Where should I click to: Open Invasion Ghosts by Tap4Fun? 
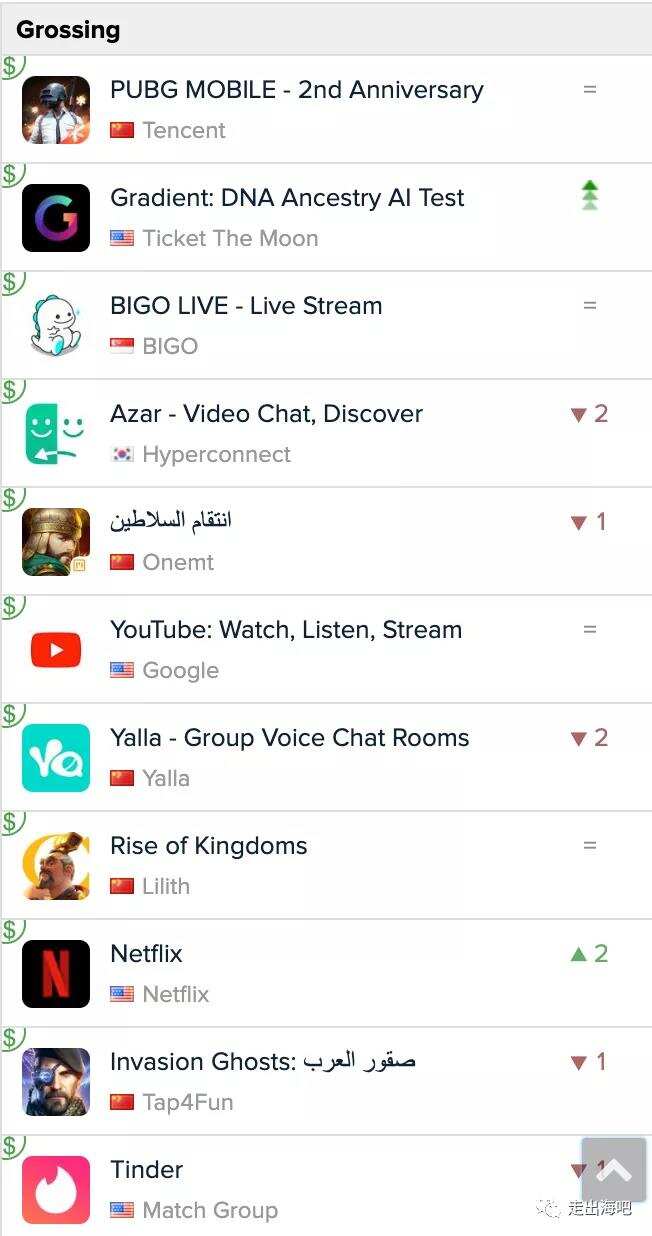(x=262, y=1062)
